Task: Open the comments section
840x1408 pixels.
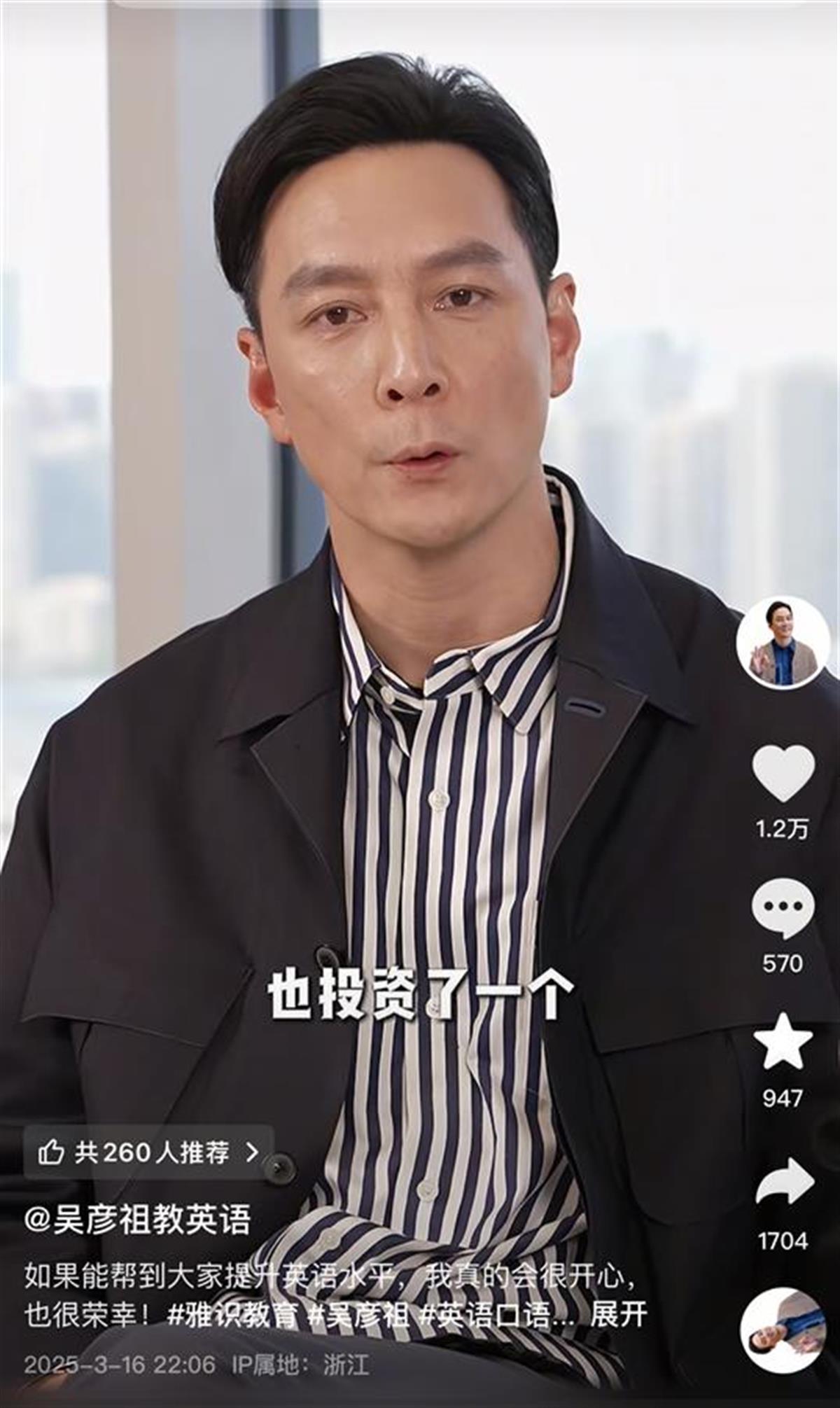Action: click(783, 909)
